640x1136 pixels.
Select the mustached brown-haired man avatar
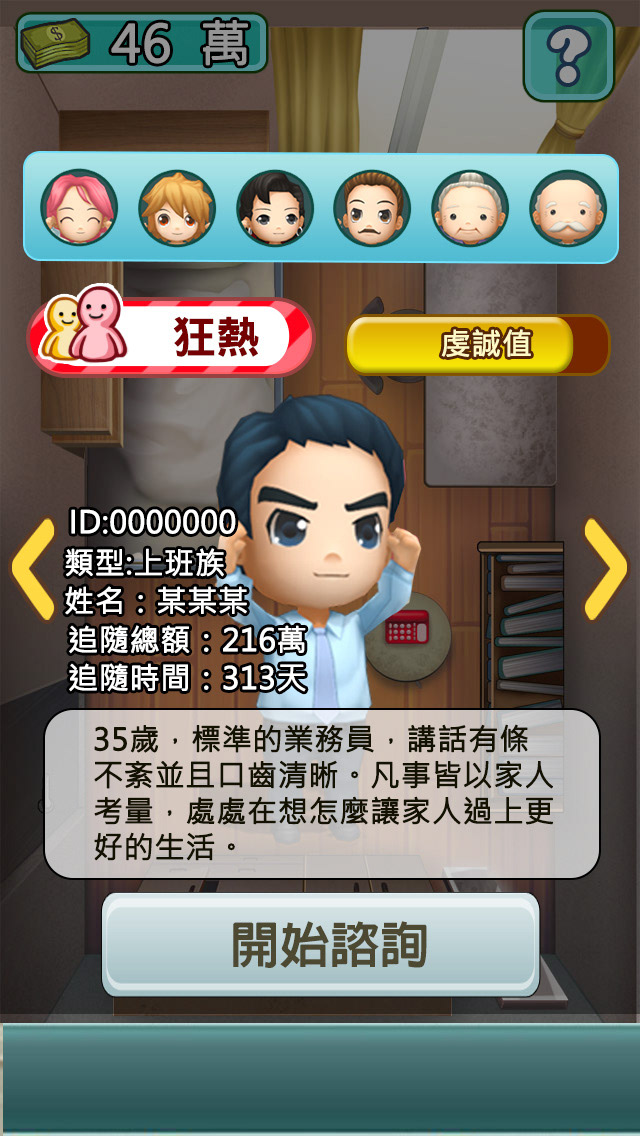(x=372, y=207)
